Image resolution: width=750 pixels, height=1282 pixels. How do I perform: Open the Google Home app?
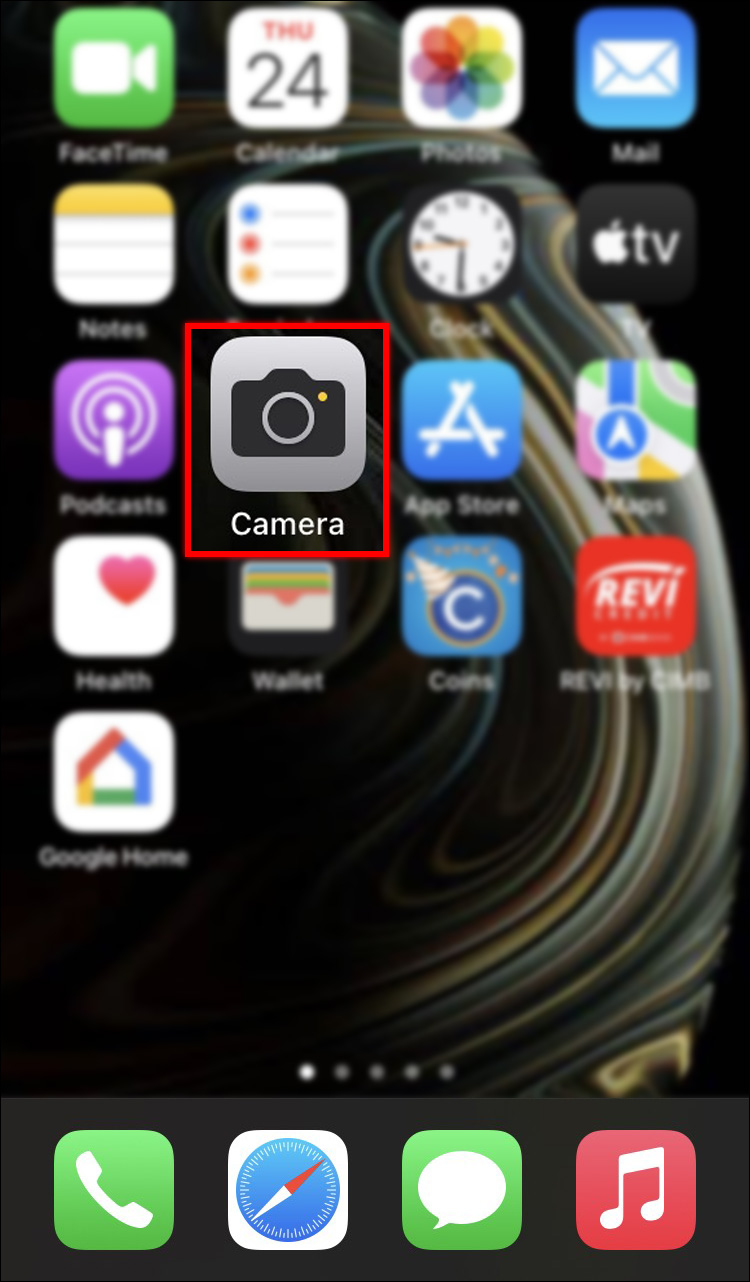point(113,772)
